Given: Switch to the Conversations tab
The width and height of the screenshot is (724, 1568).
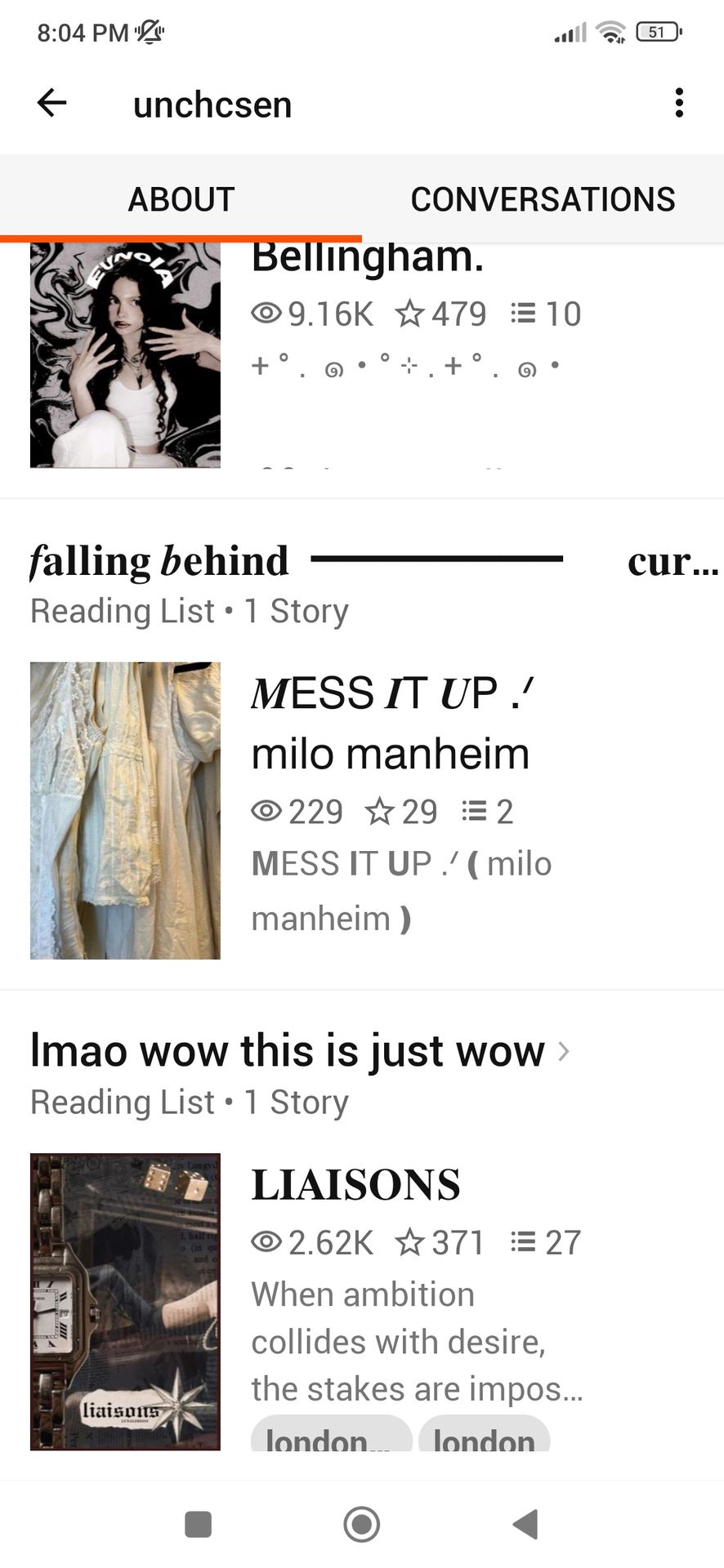Looking at the screenshot, I should [543, 199].
